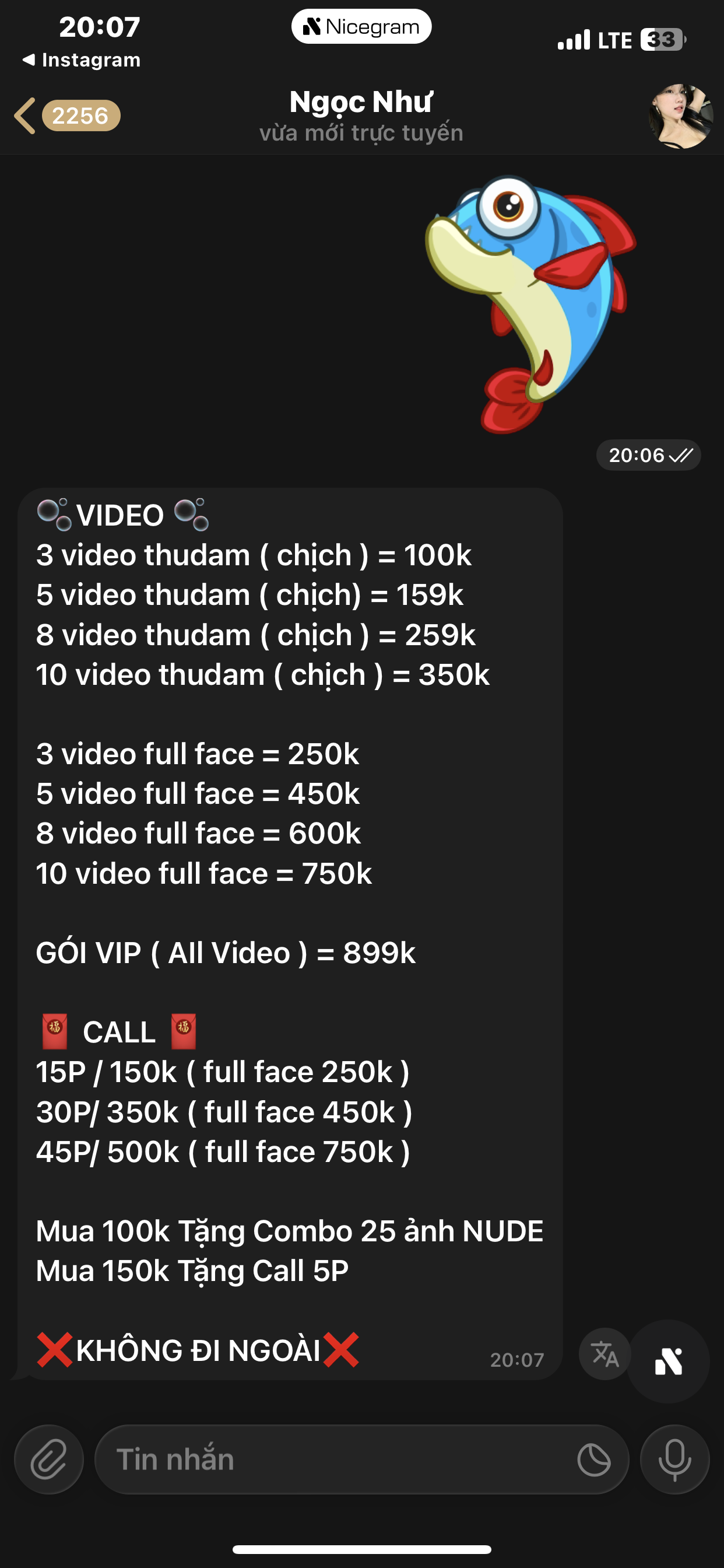Open the sticker panel icon
The width and height of the screenshot is (724, 1568).
pyautogui.click(x=594, y=1459)
